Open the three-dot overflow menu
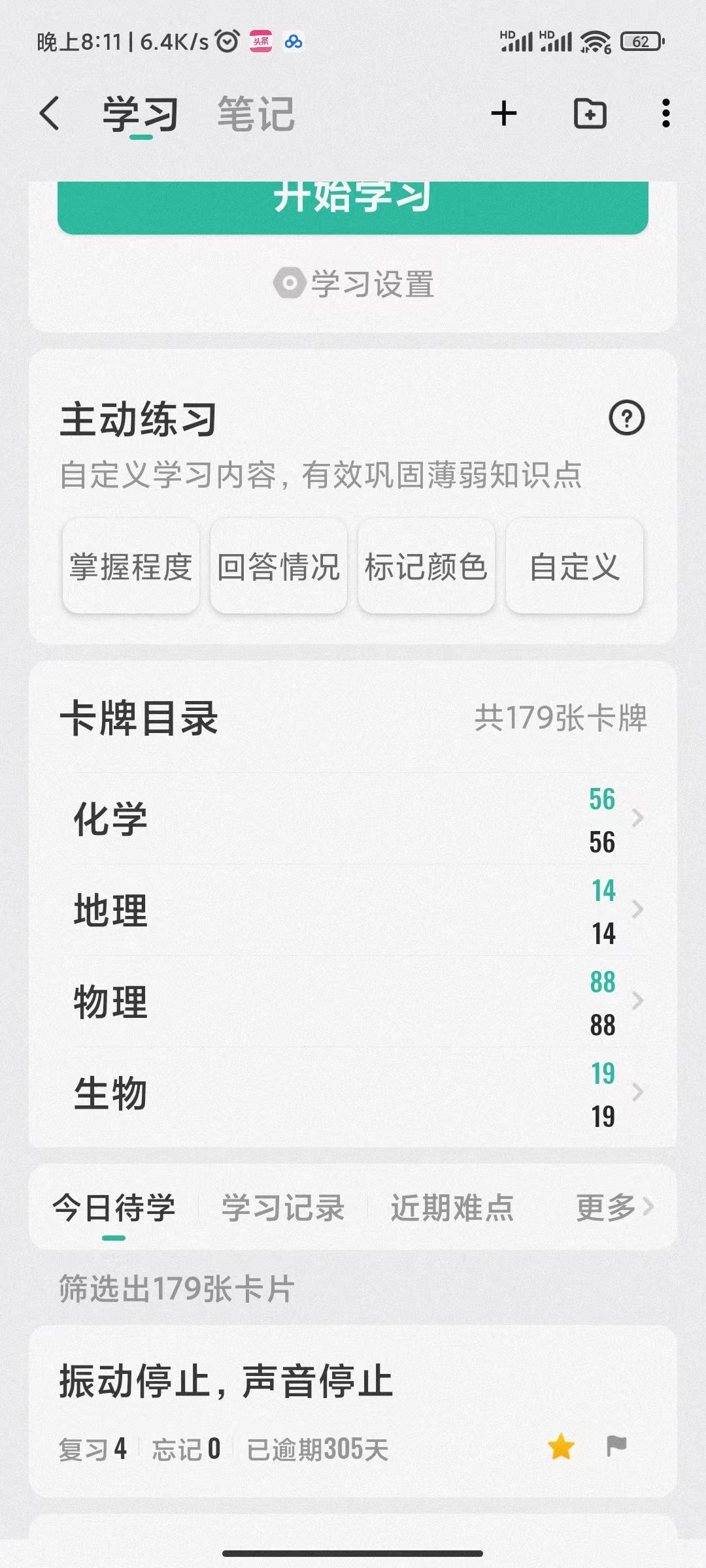The image size is (706, 1568). [665, 114]
